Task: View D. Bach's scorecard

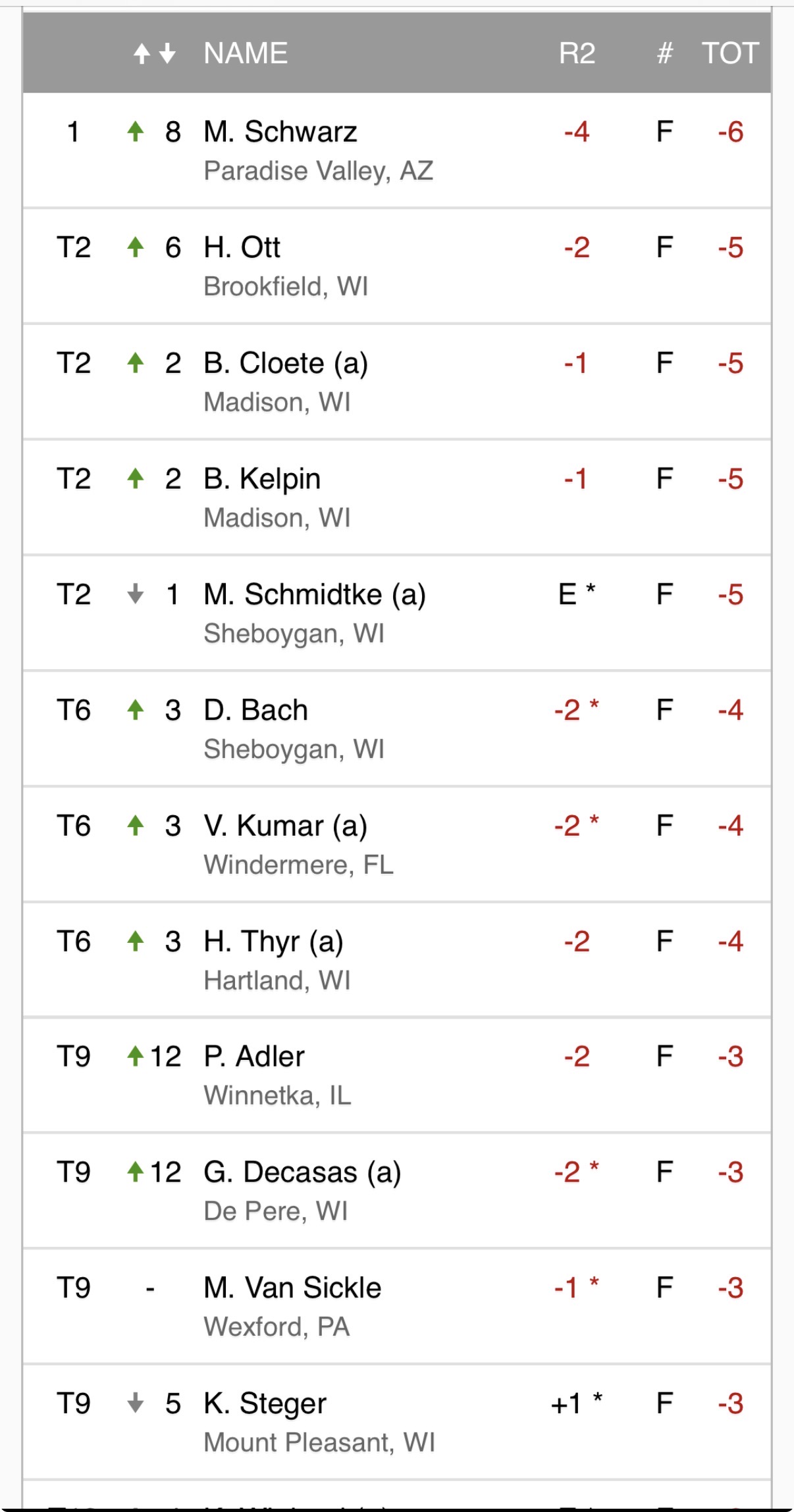Action: point(397,728)
